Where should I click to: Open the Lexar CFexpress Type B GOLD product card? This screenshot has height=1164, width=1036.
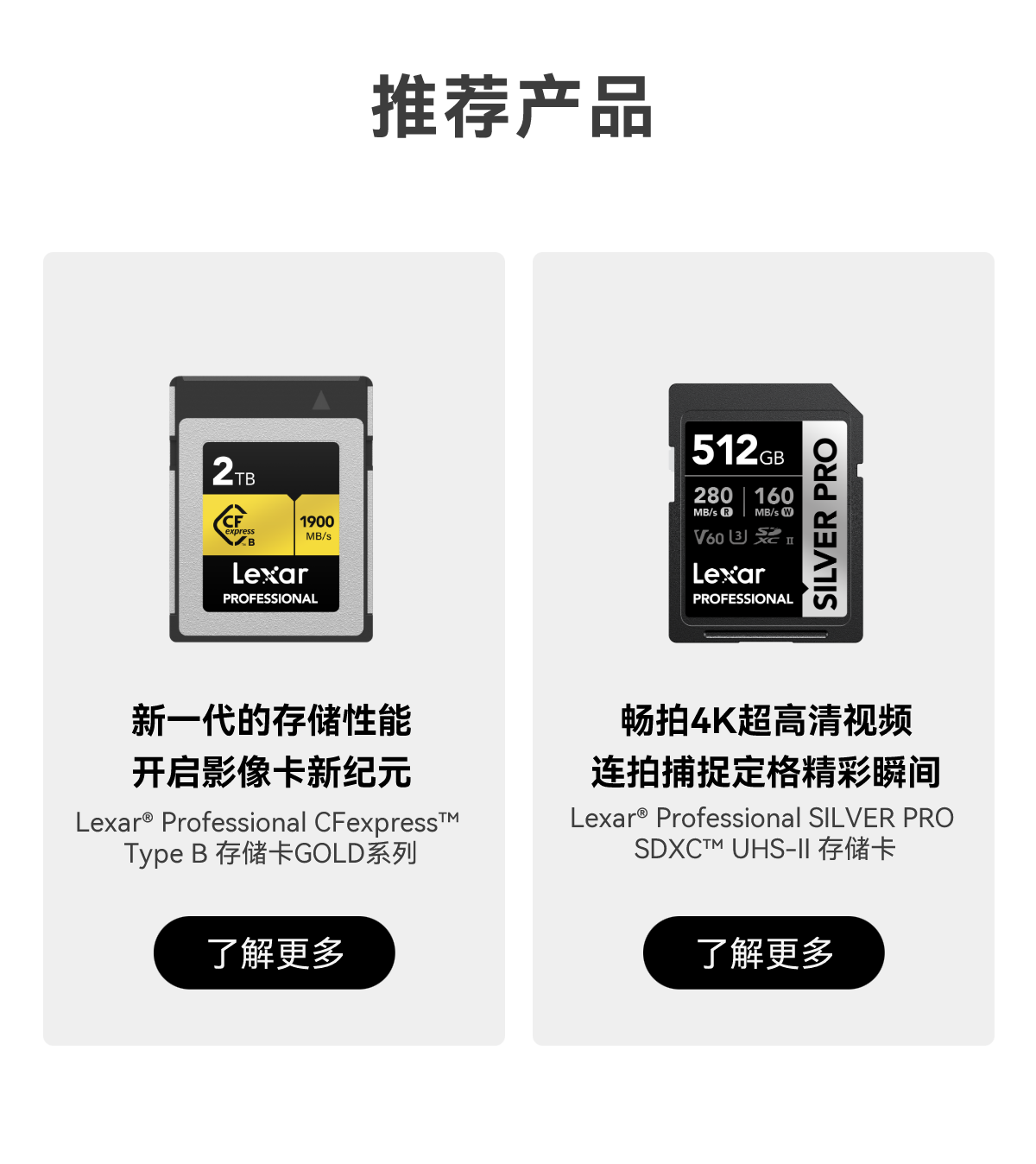(x=271, y=509)
